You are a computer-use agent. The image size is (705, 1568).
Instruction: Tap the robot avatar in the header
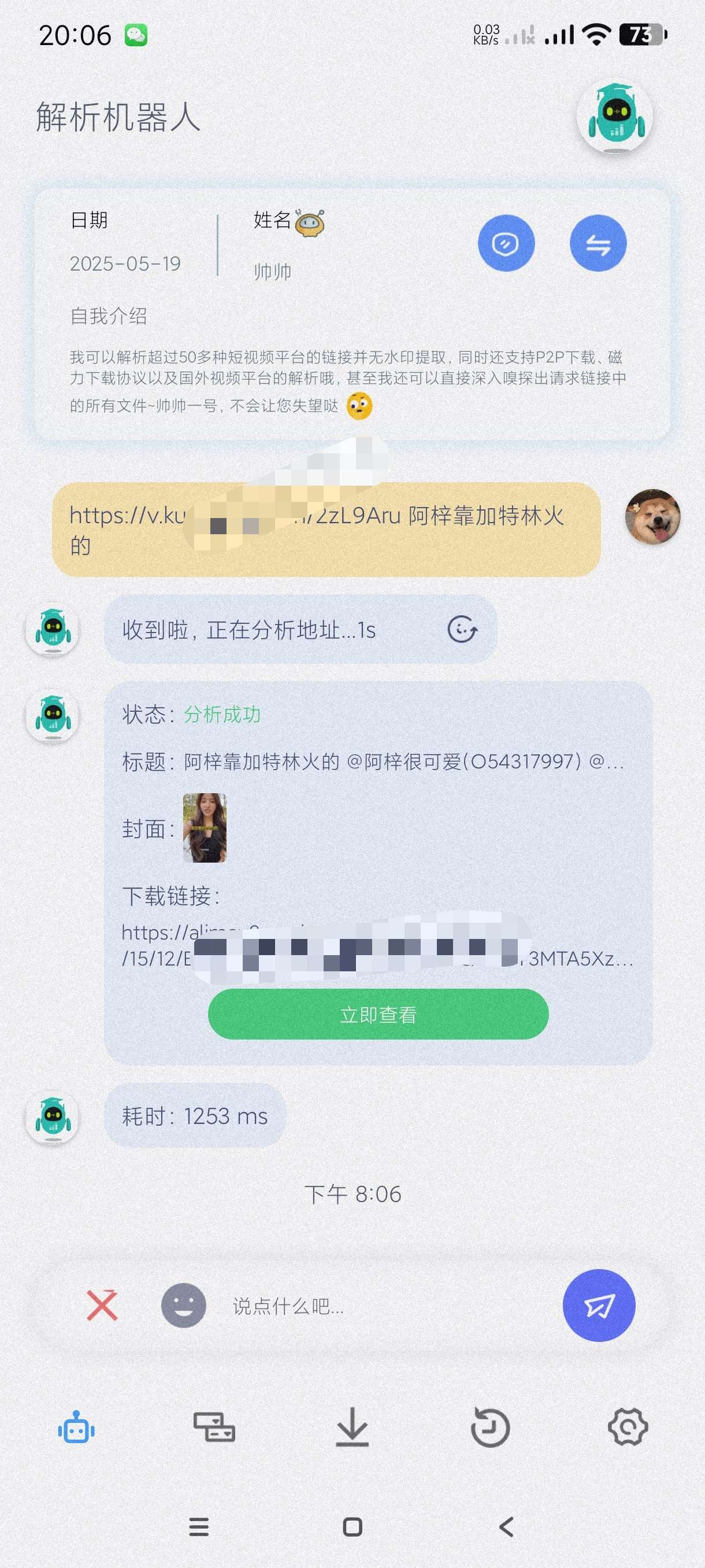[614, 116]
